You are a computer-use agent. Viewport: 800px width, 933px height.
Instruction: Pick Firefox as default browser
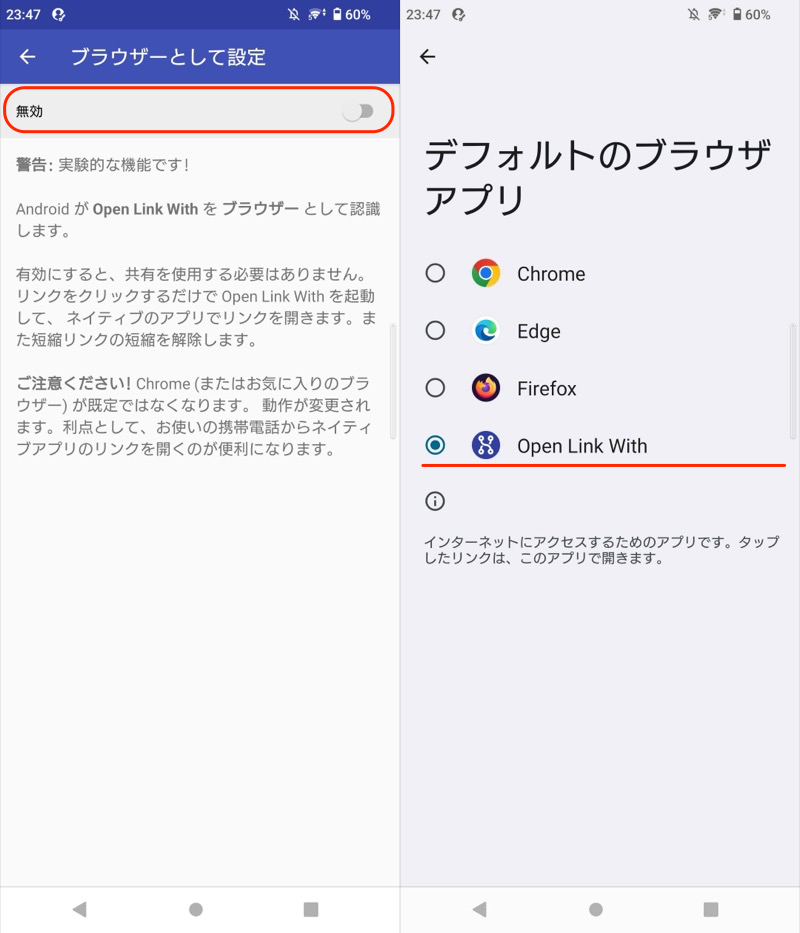[435, 388]
